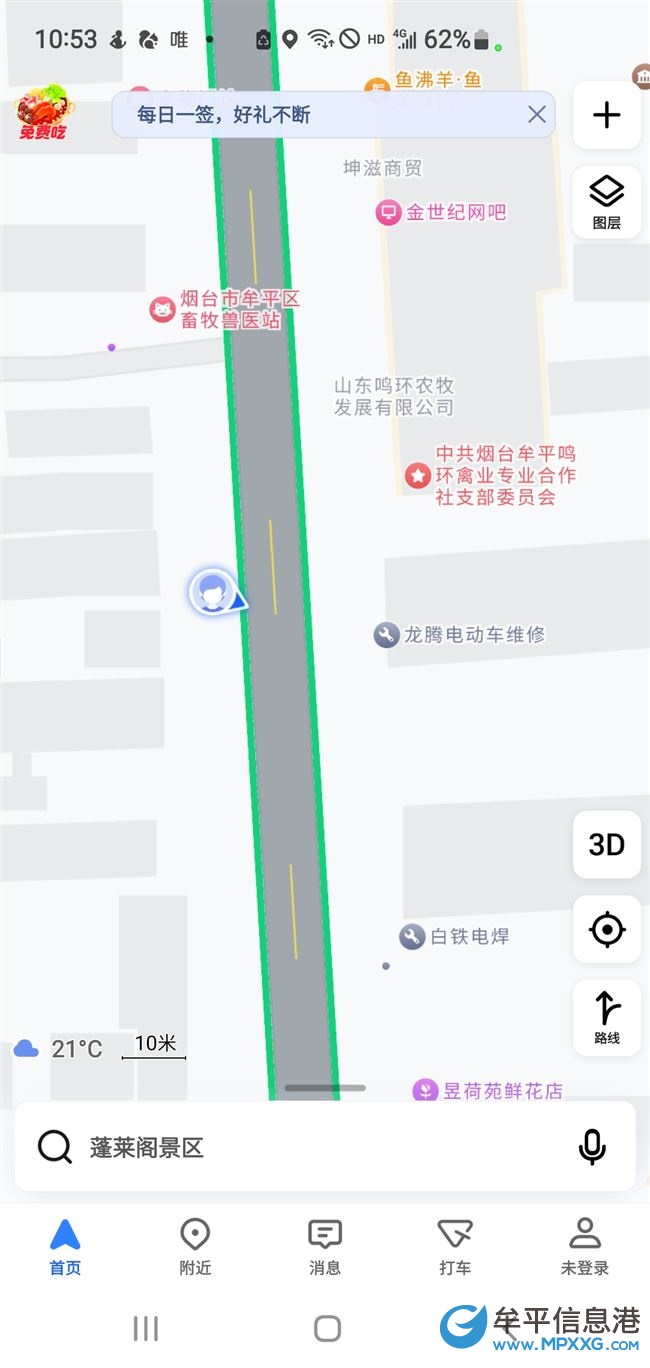Open the 免费吃 promotion icon

[42, 112]
